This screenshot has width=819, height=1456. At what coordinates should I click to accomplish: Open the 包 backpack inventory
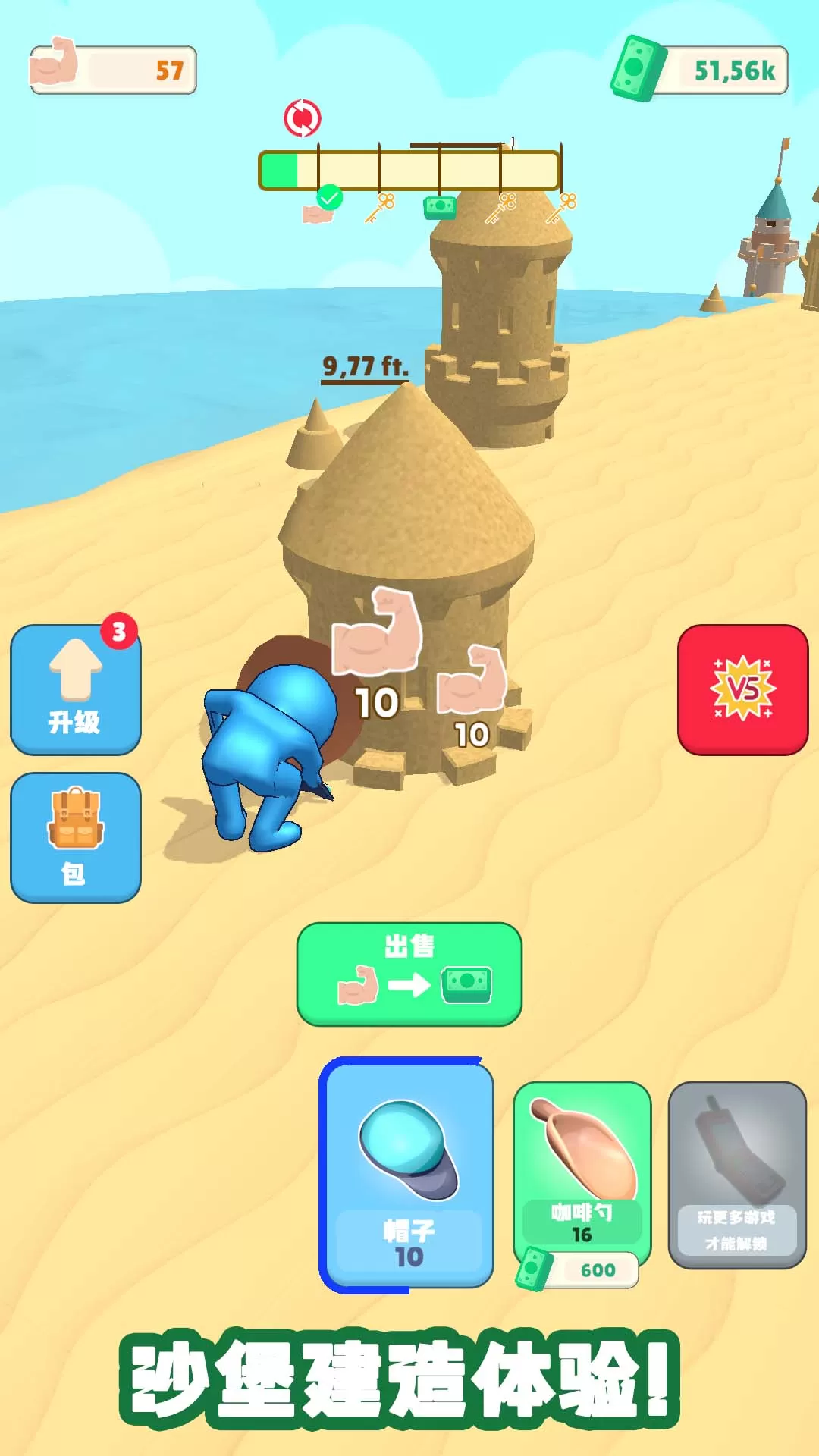click(x=76, y=837)
